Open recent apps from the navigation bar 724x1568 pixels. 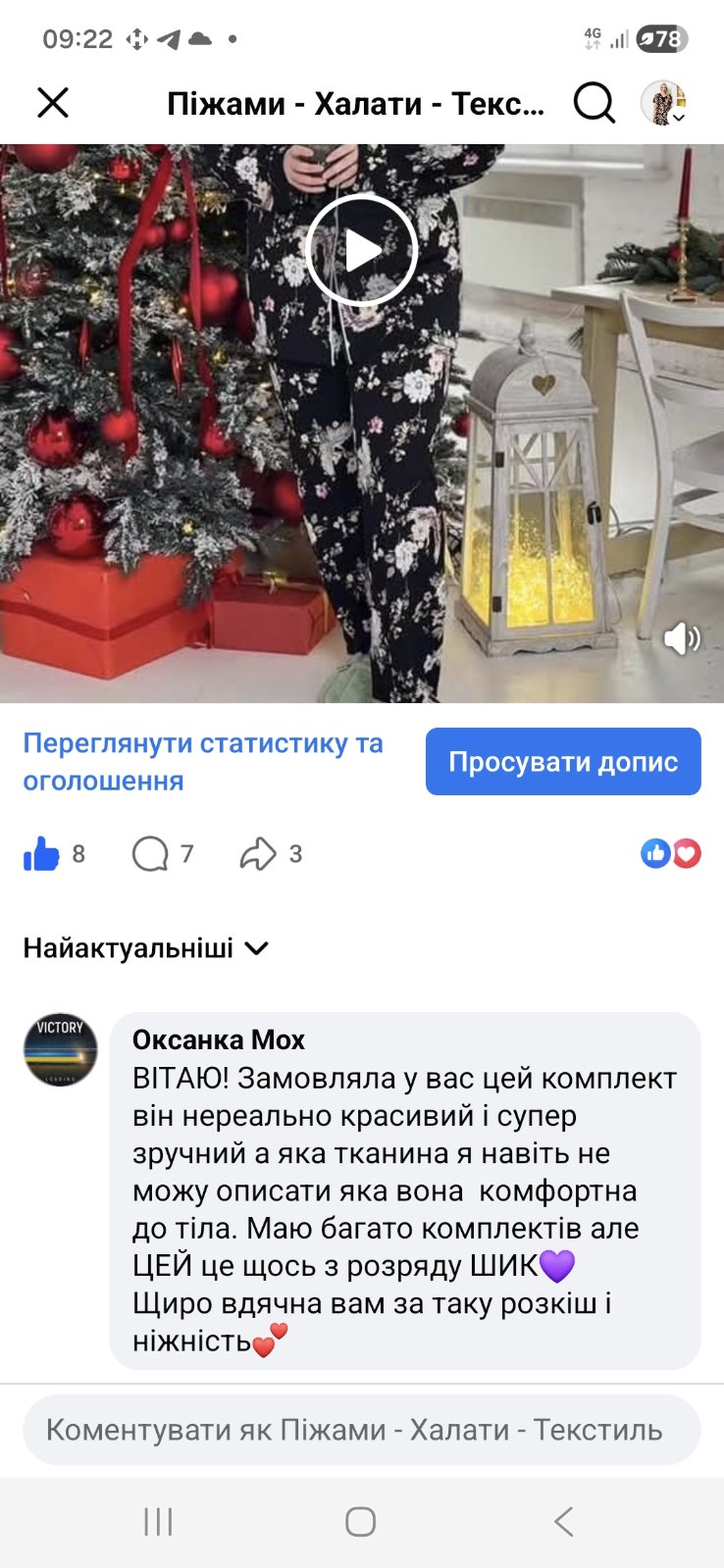(158, 1522)
